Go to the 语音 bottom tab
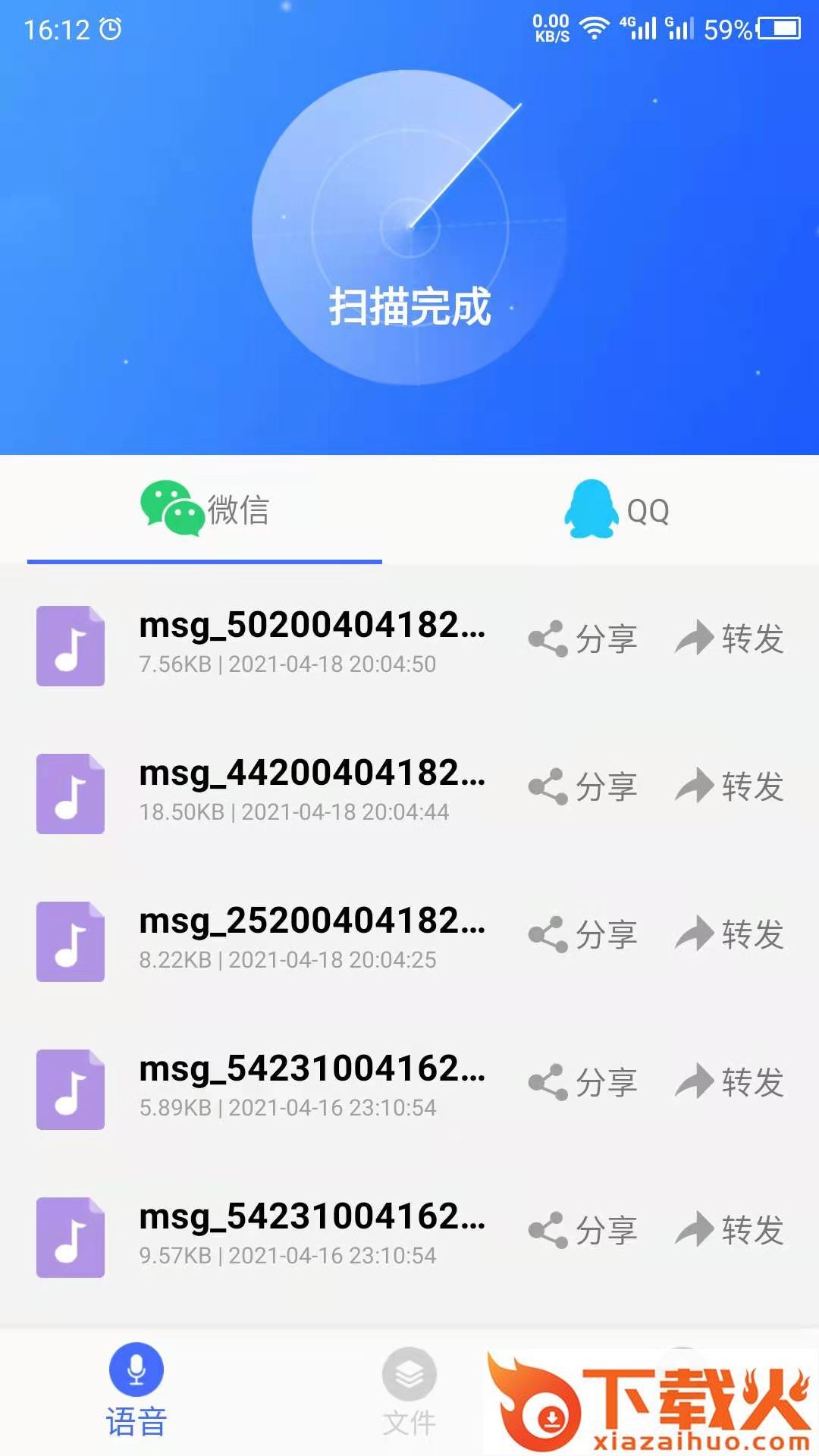819x1456 pixels. [136, 1391]
